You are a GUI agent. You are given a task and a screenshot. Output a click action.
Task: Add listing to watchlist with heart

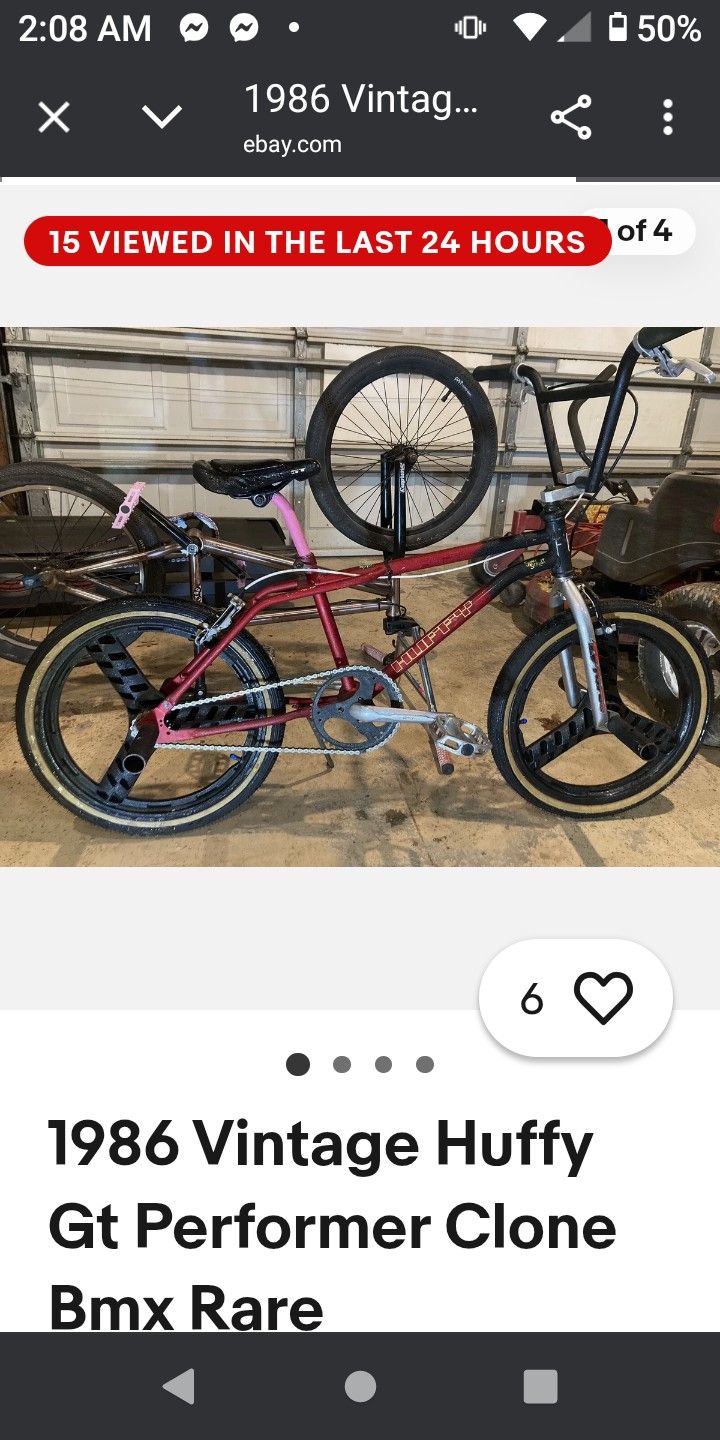(603, 998)
